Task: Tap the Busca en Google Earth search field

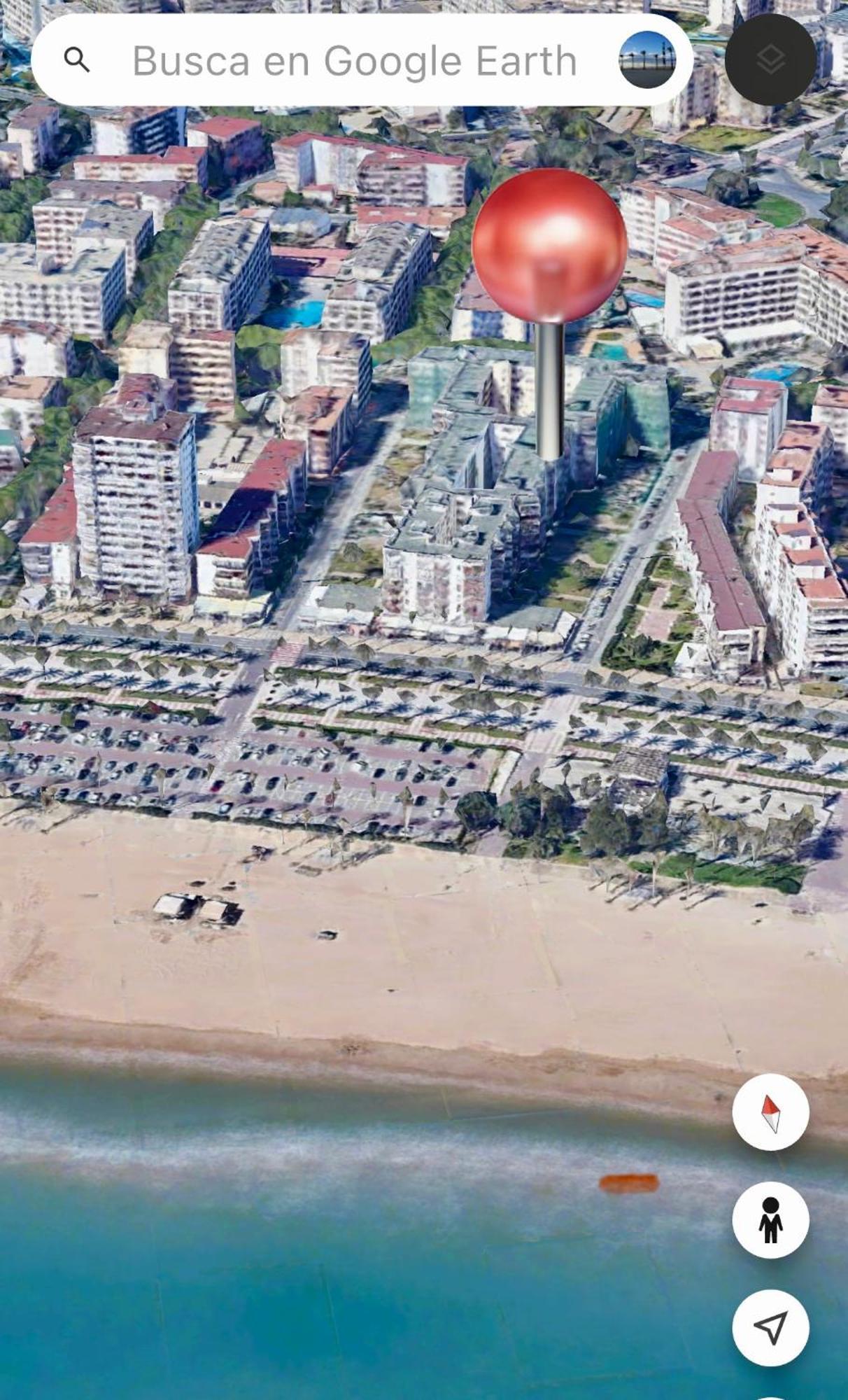Action: (x=353, y=61)
